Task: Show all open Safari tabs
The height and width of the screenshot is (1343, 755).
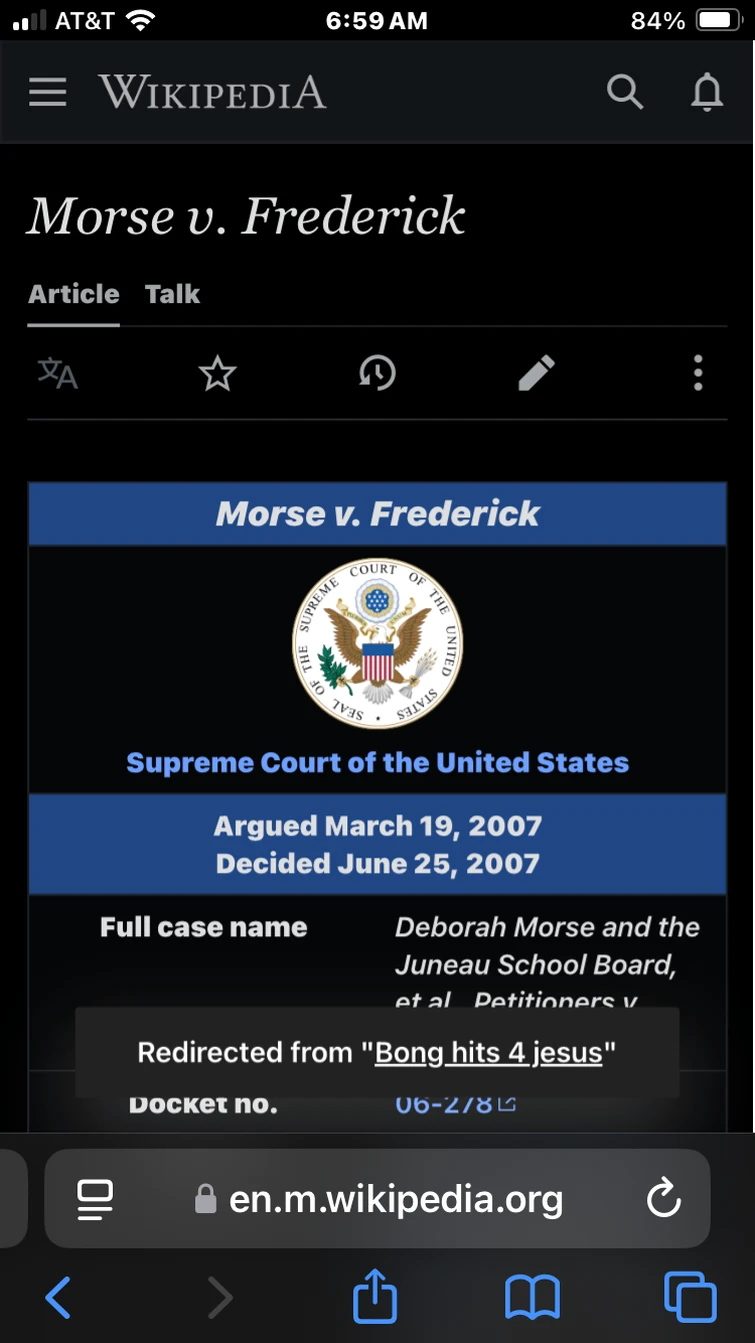Action: click(x=690, y=1298)
